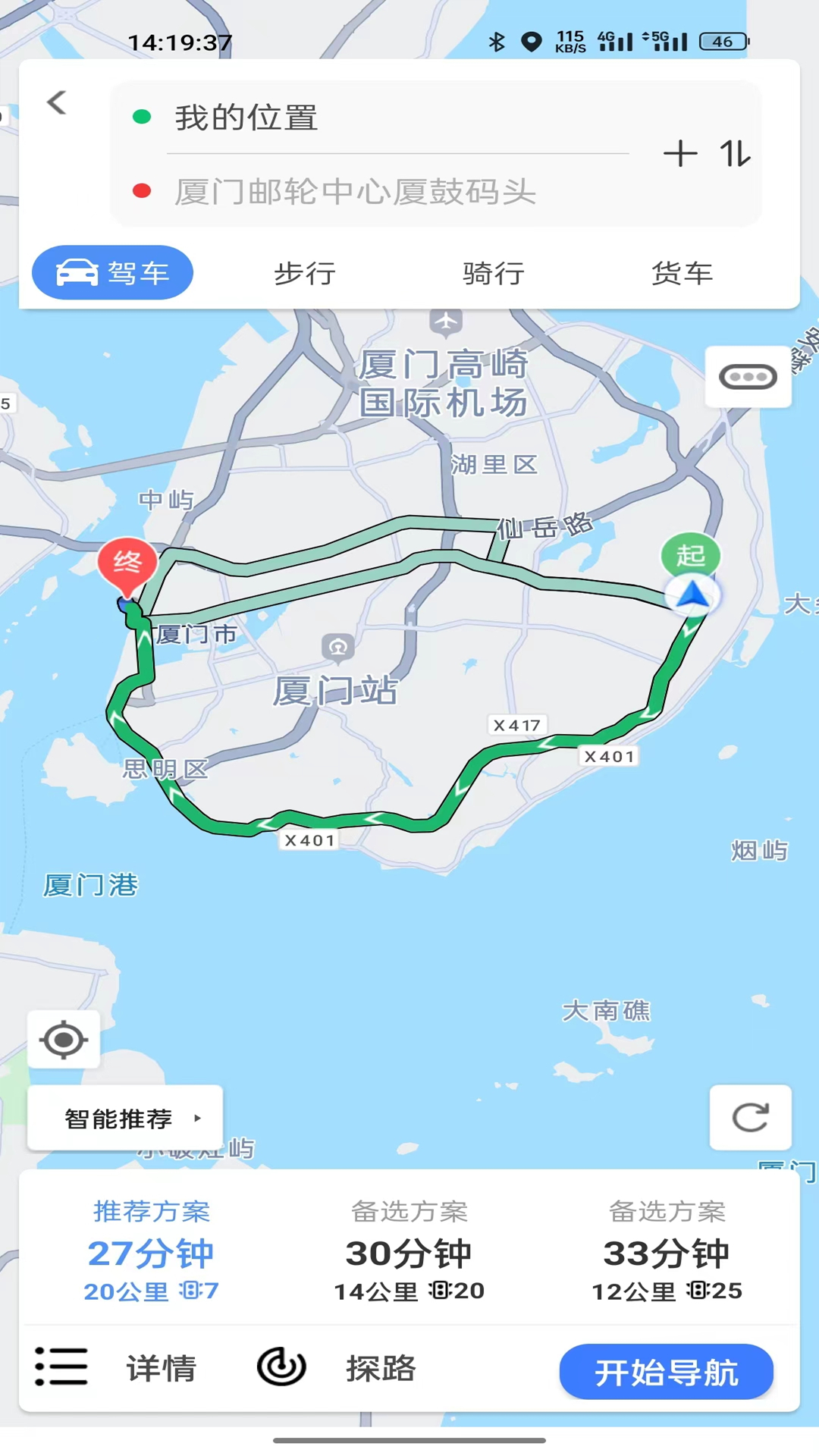This screenshot has width=819, height=1456.
Task: Recenter the map on my location
Action: tap(64, 1040)
